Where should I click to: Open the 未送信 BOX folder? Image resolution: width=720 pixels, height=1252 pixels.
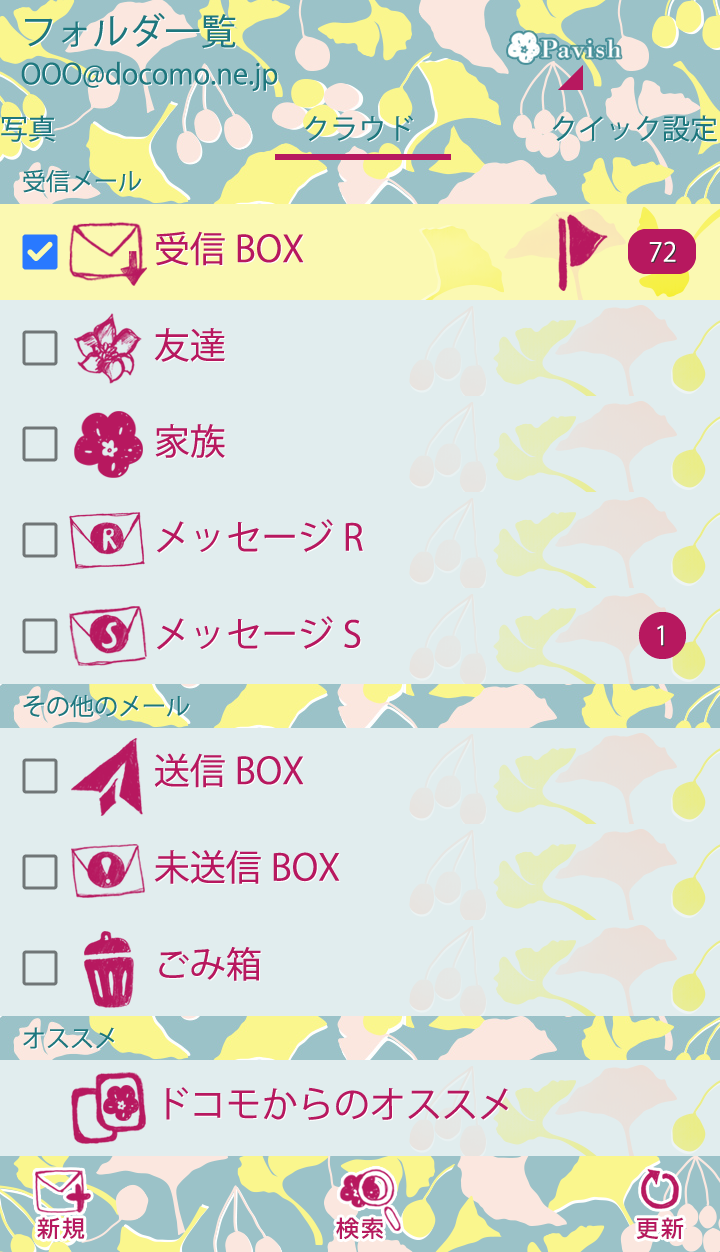click(x=246, y=868)
